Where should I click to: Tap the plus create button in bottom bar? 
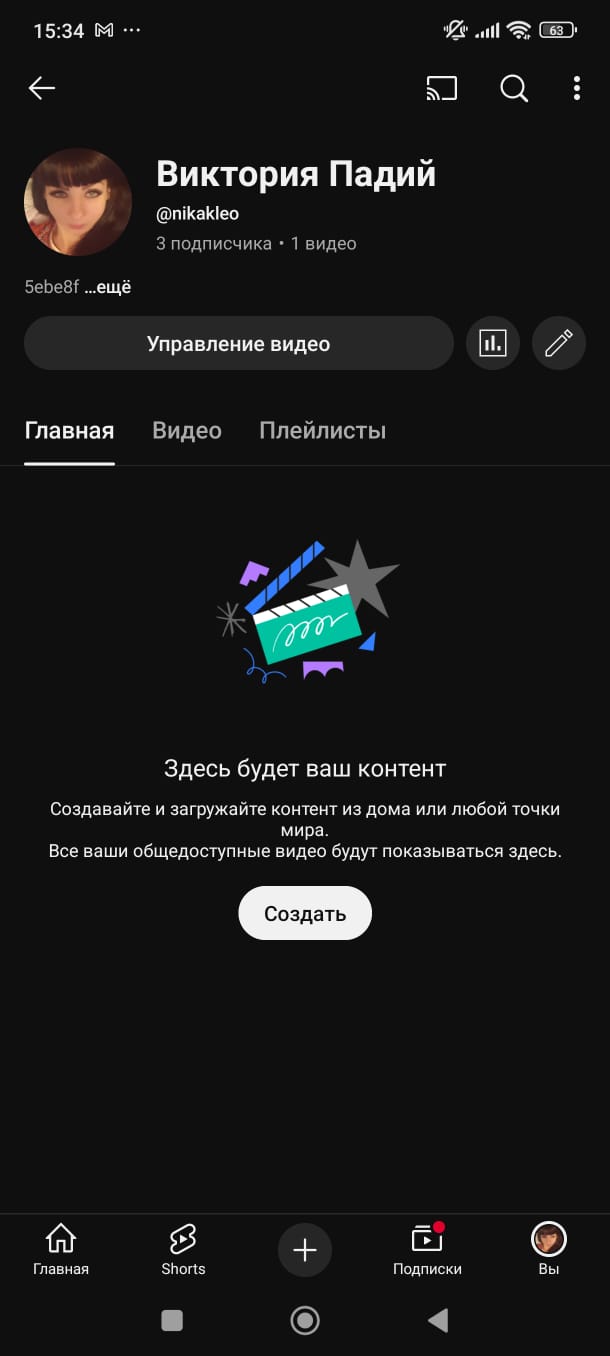(x=305, y=1250)
